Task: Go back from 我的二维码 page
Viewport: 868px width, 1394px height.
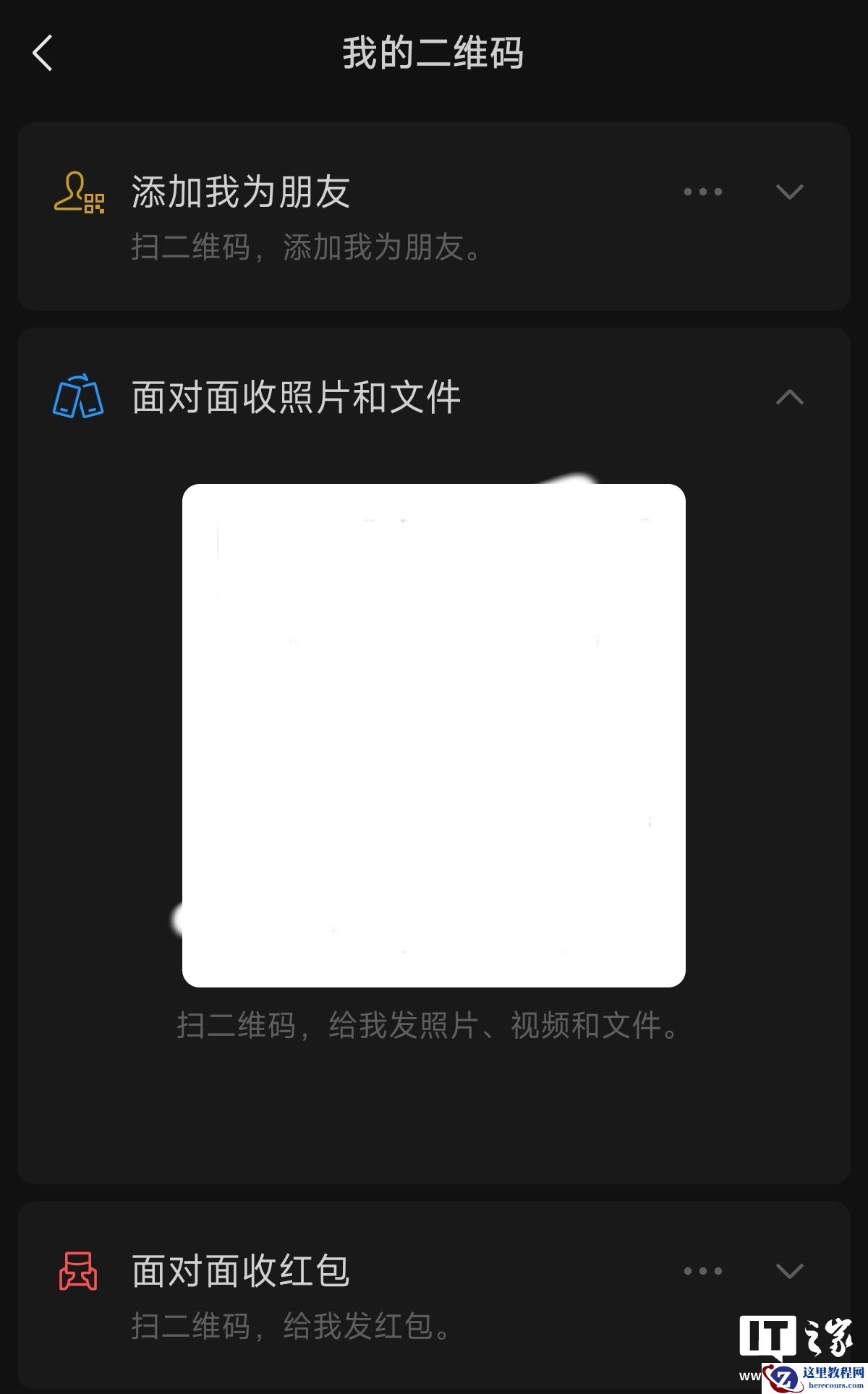Action: [43, 53]
